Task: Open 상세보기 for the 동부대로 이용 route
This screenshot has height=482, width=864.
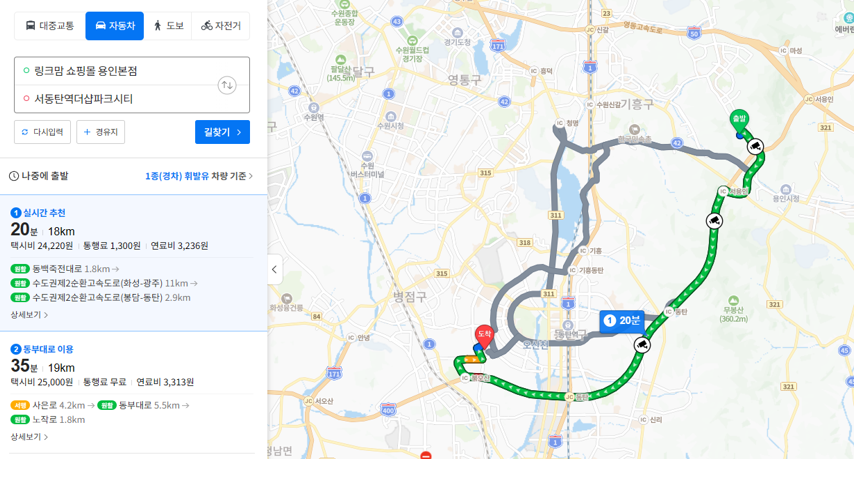Action: tap(29, 437)
